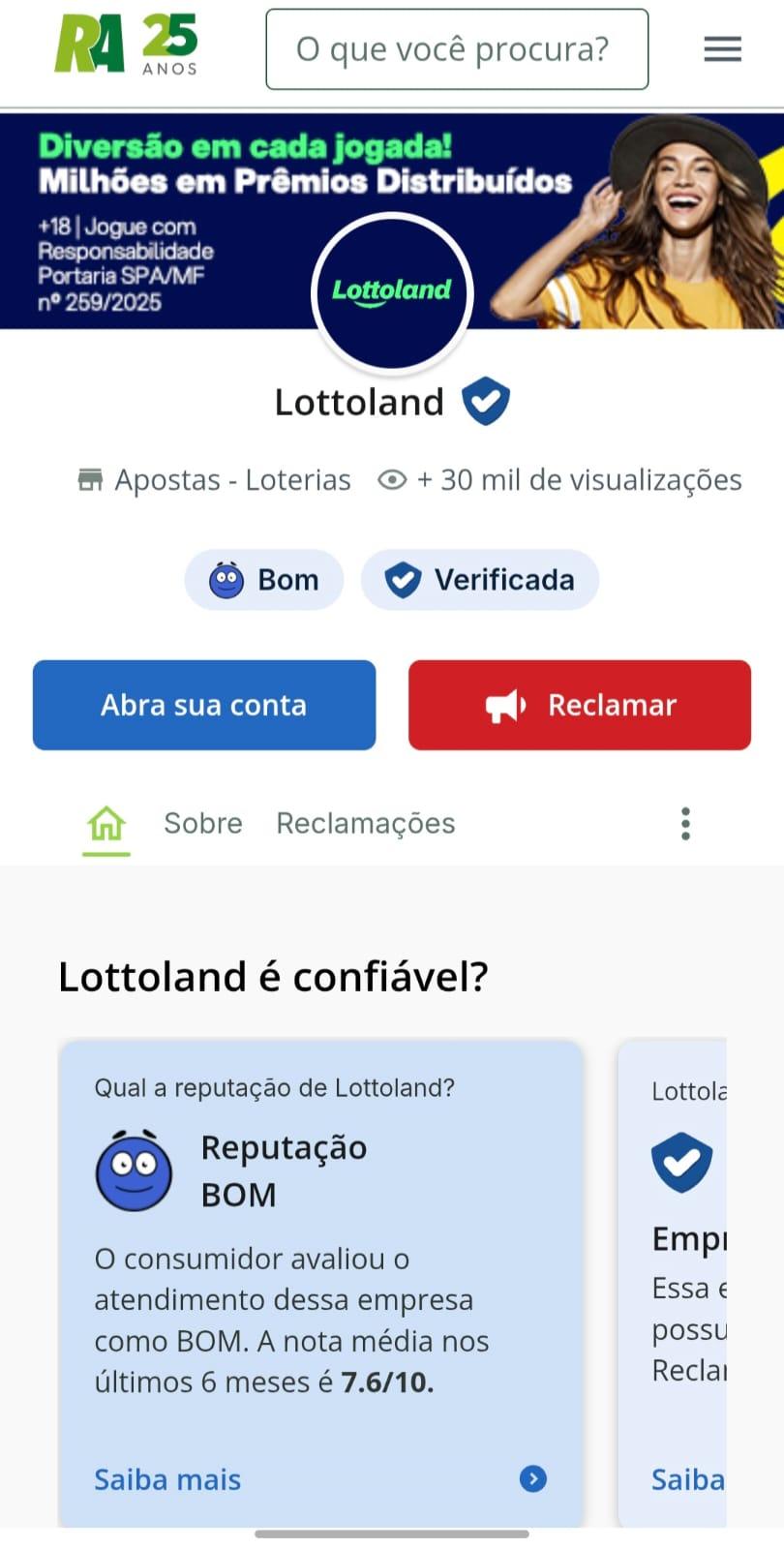Image resolution: width=784 pixels, height=1549 pixels.
Task: Open the Reclamações tab
Action: [x=365, y=823]
